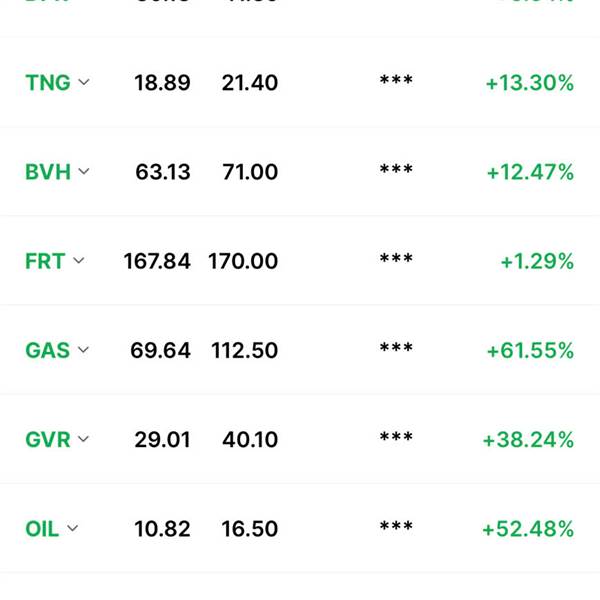This screenshot has height=600, width=600.
Task: Expand the OIL holding row
Action: (x=72, y=528)
